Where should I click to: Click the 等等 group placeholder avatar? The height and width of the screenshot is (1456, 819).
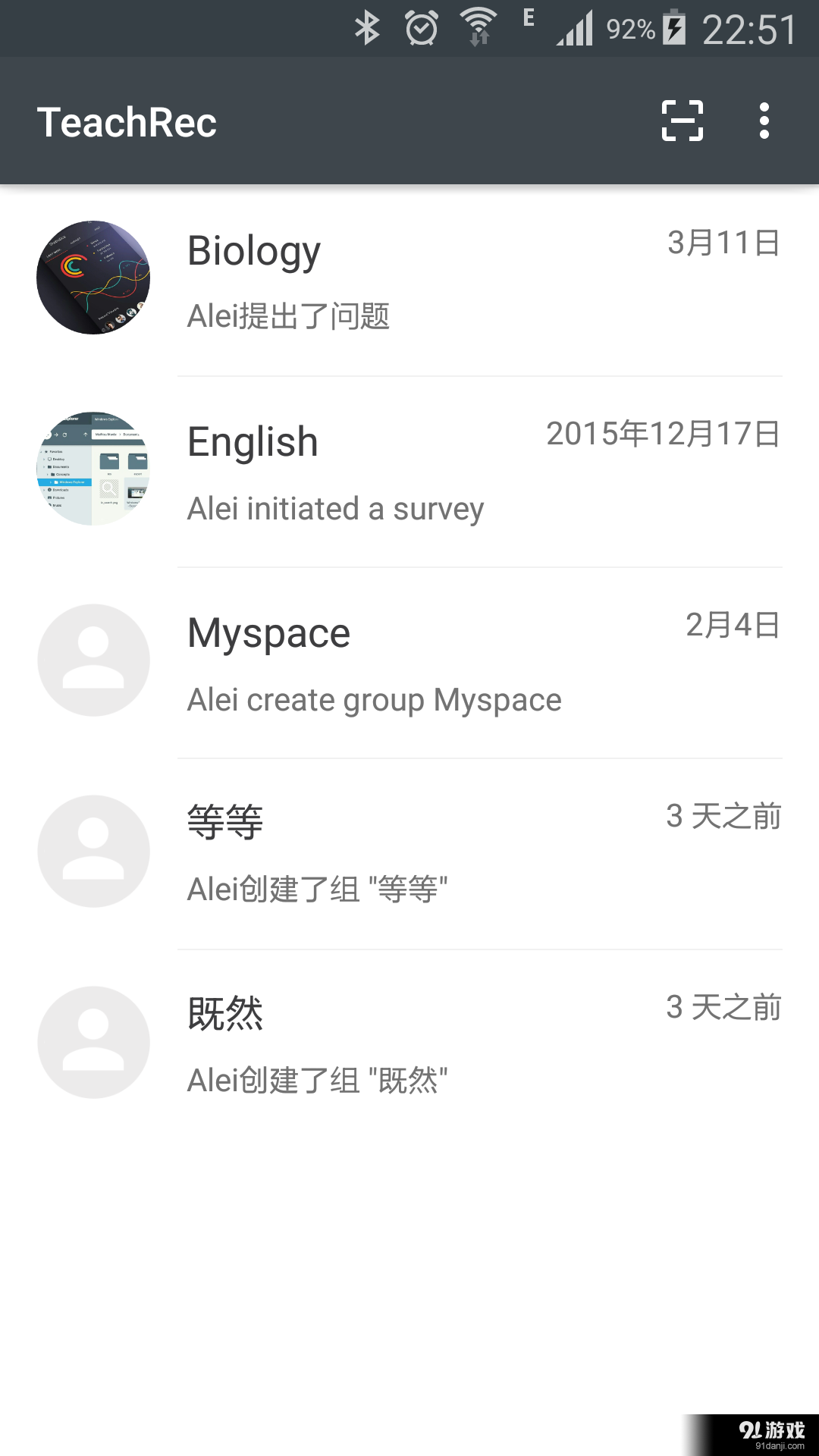[93, 851]
